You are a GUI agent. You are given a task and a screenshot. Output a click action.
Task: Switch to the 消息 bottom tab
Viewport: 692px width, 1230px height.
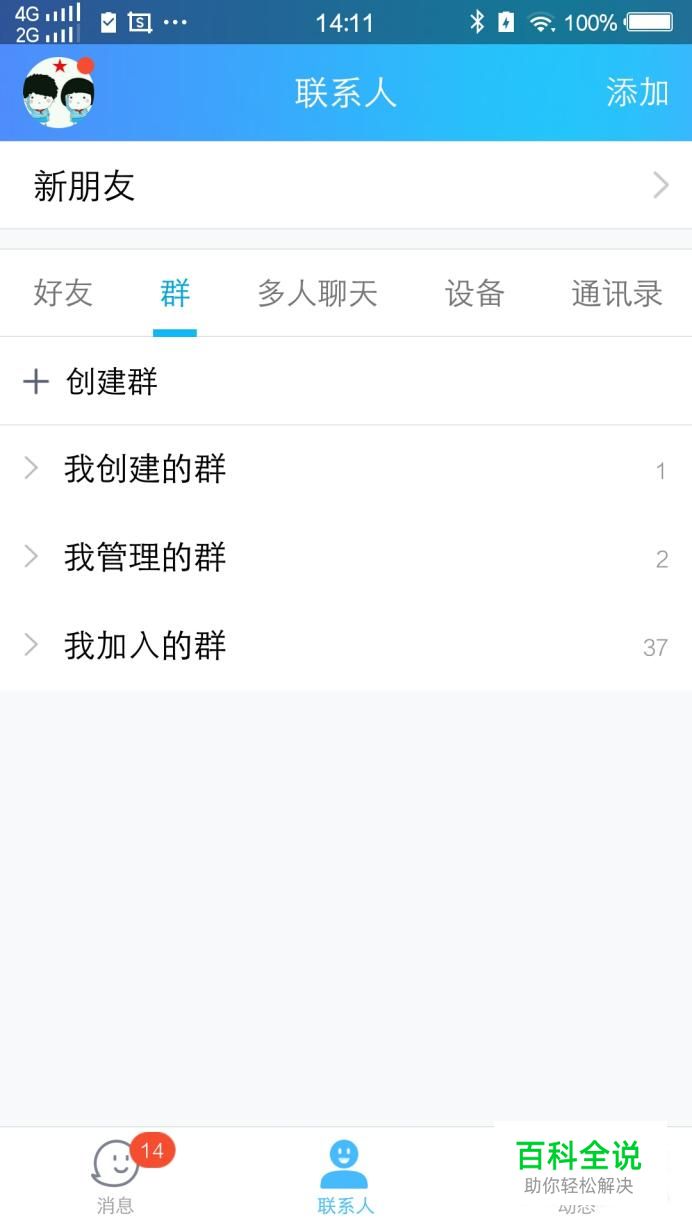pos(116,1176)
